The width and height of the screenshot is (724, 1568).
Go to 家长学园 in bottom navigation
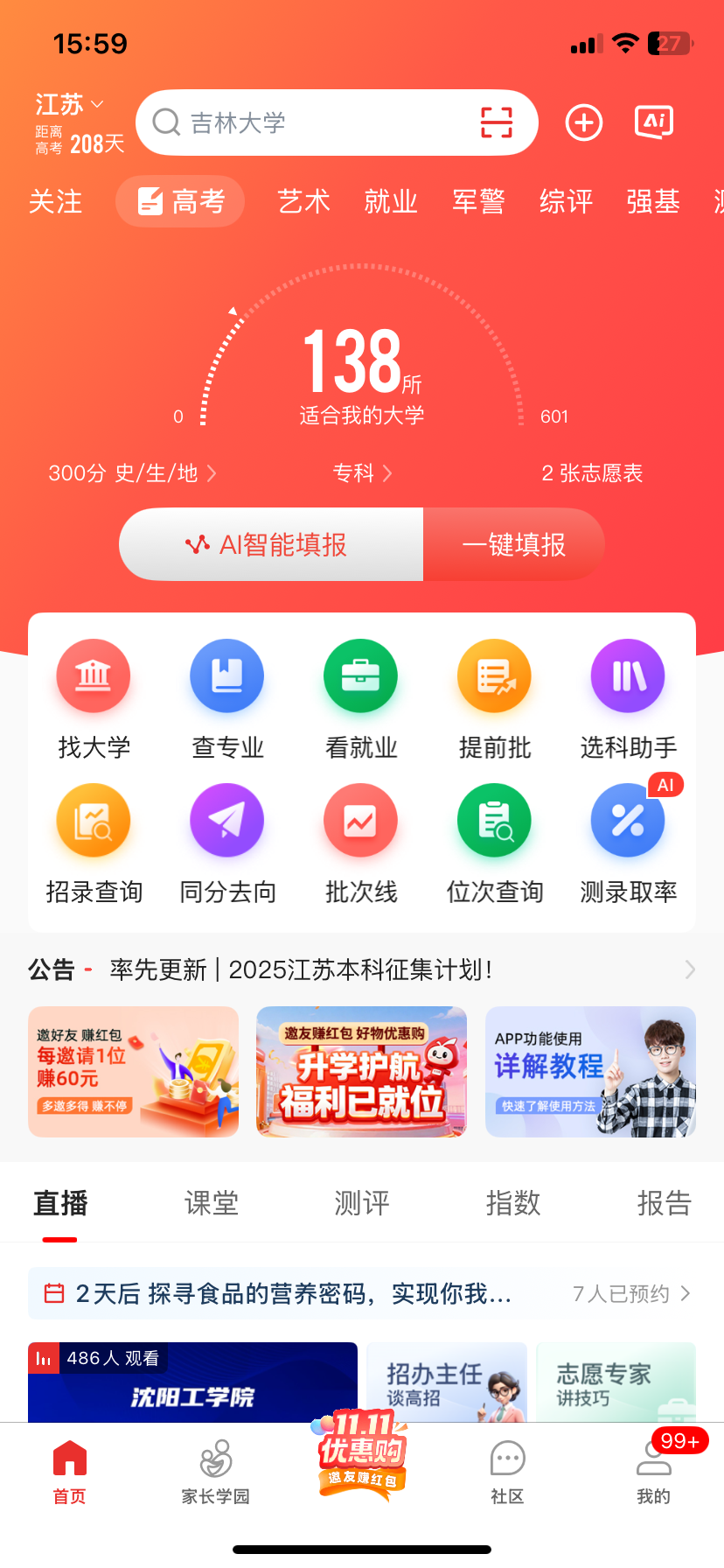(x=216, y=1472)
